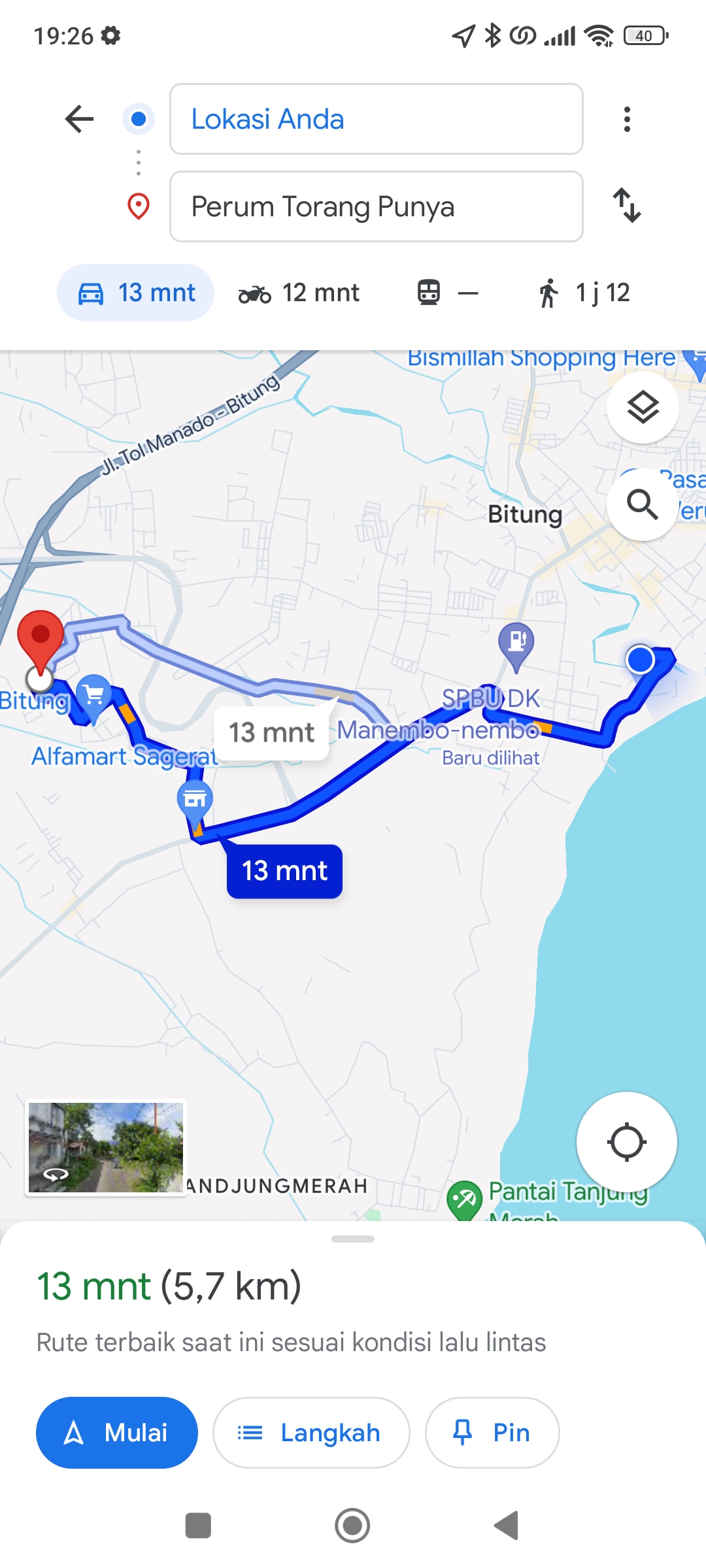Switch to motorcycle mode, 12 mnt
The height and width of the screenshot is (1568, 706).
299,293
